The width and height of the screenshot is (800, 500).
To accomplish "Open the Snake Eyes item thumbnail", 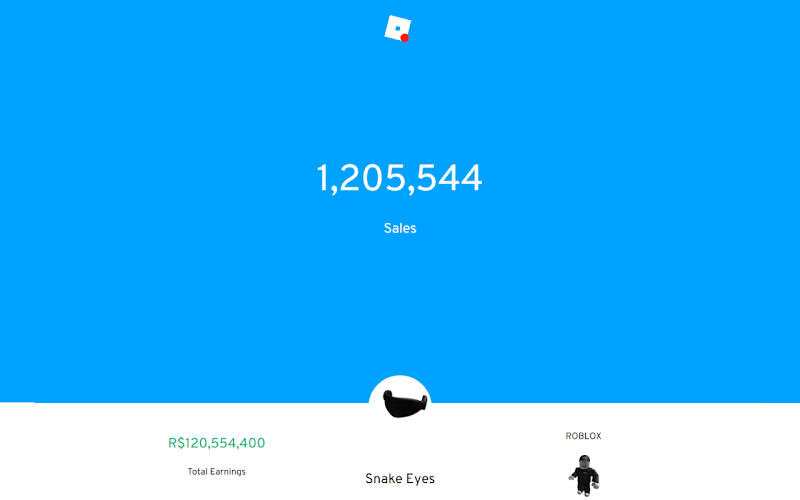I will (x=400, y=405).
